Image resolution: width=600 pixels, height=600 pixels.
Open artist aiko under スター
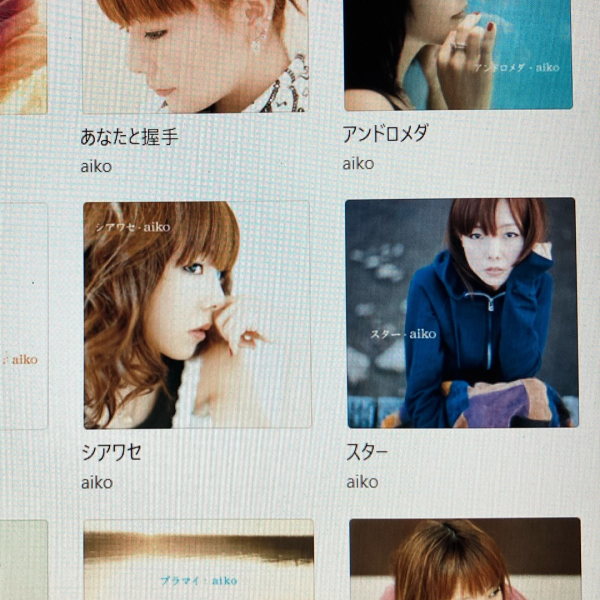click(362, 482)
